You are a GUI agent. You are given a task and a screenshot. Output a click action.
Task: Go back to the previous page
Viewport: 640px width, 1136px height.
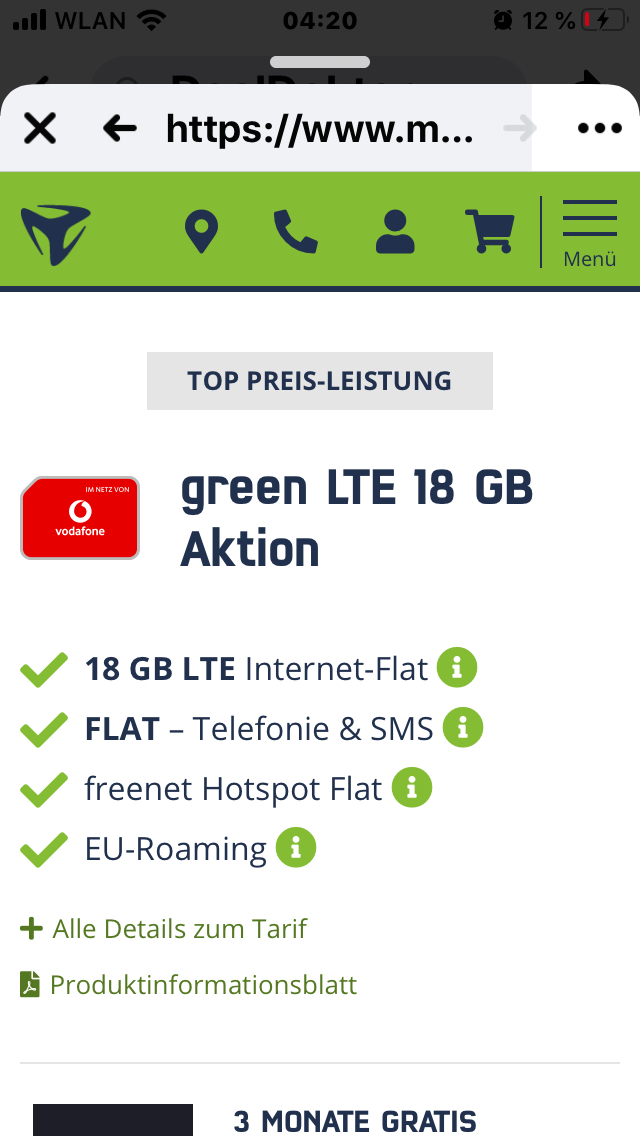click(x=120, y=129)
